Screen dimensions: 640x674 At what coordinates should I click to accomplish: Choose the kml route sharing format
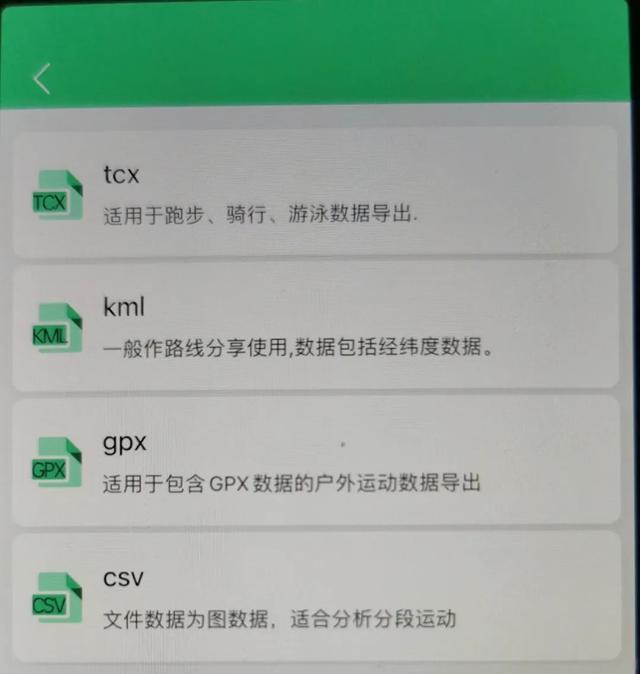click(x=316, y=327)
